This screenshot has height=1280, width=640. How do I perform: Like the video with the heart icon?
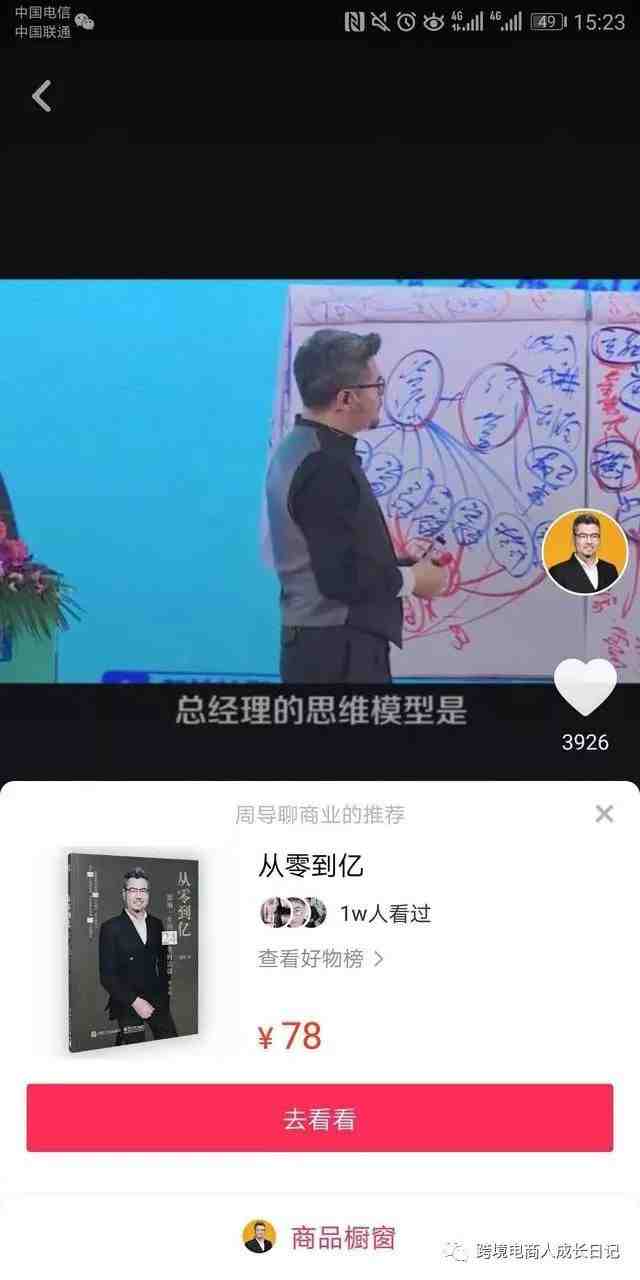[x=585, y=687]
